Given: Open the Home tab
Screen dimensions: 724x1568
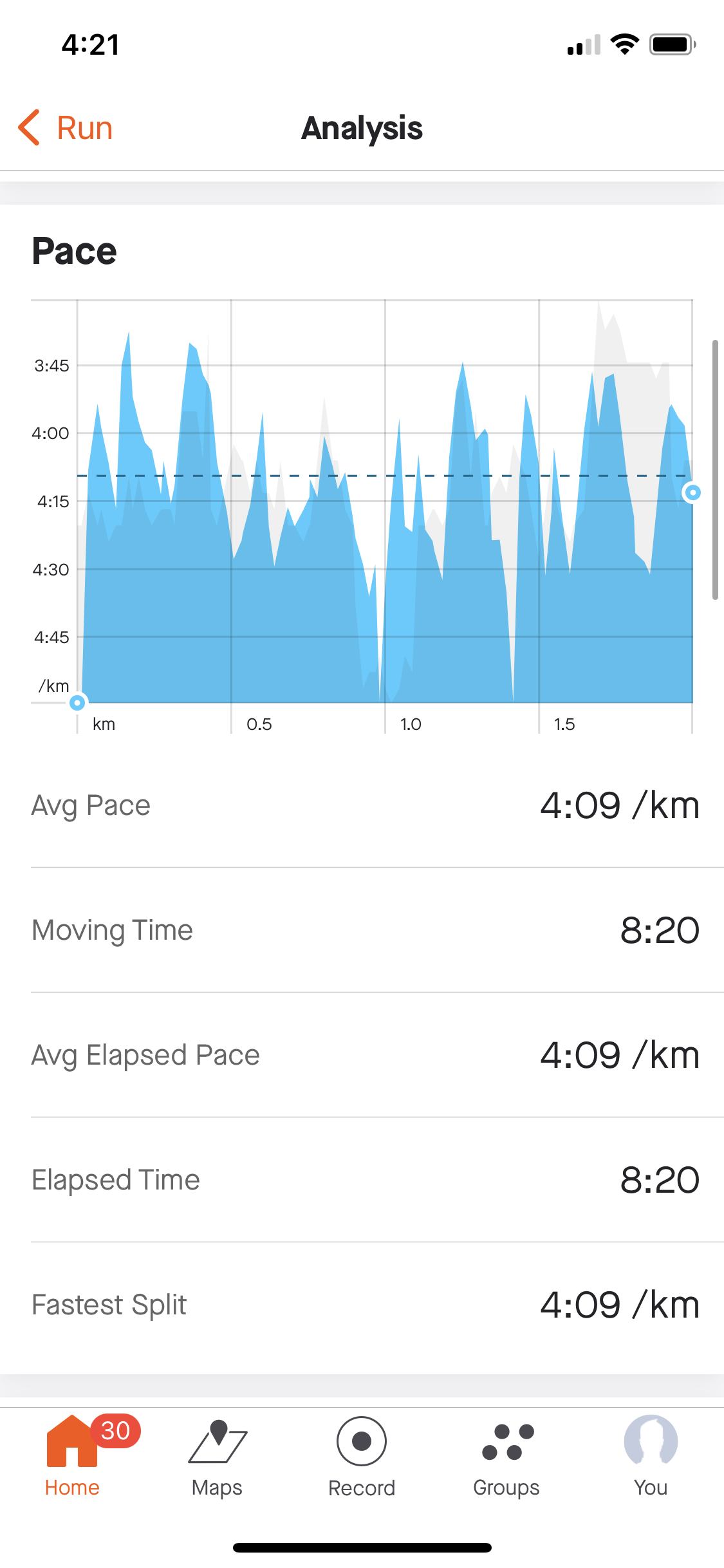Looking at the screenshot, I should click(72, 1456).
